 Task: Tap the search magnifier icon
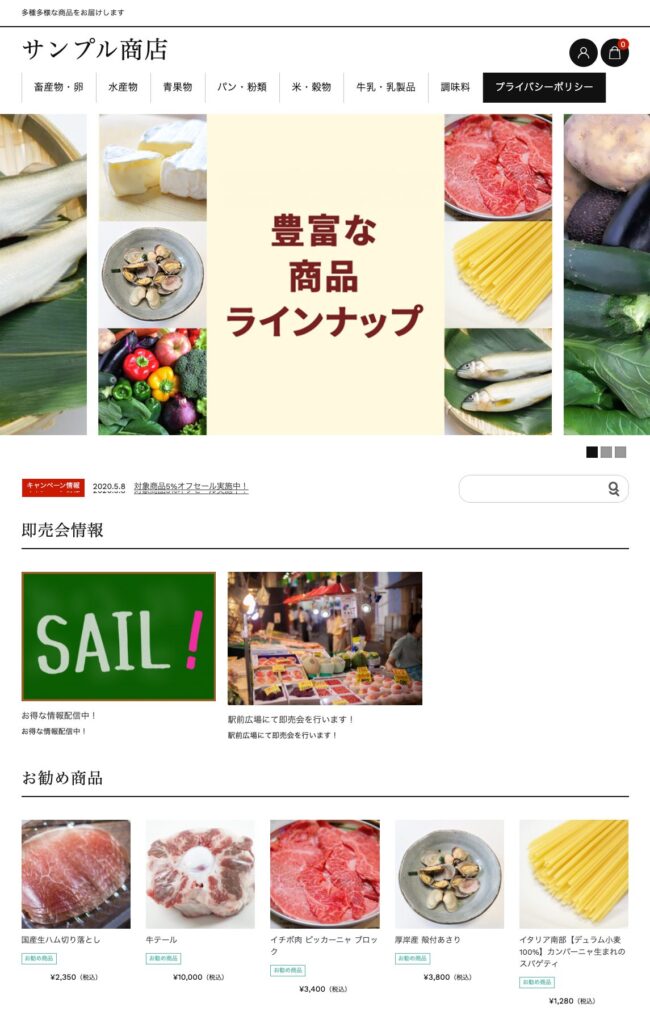tap(613, 489)
